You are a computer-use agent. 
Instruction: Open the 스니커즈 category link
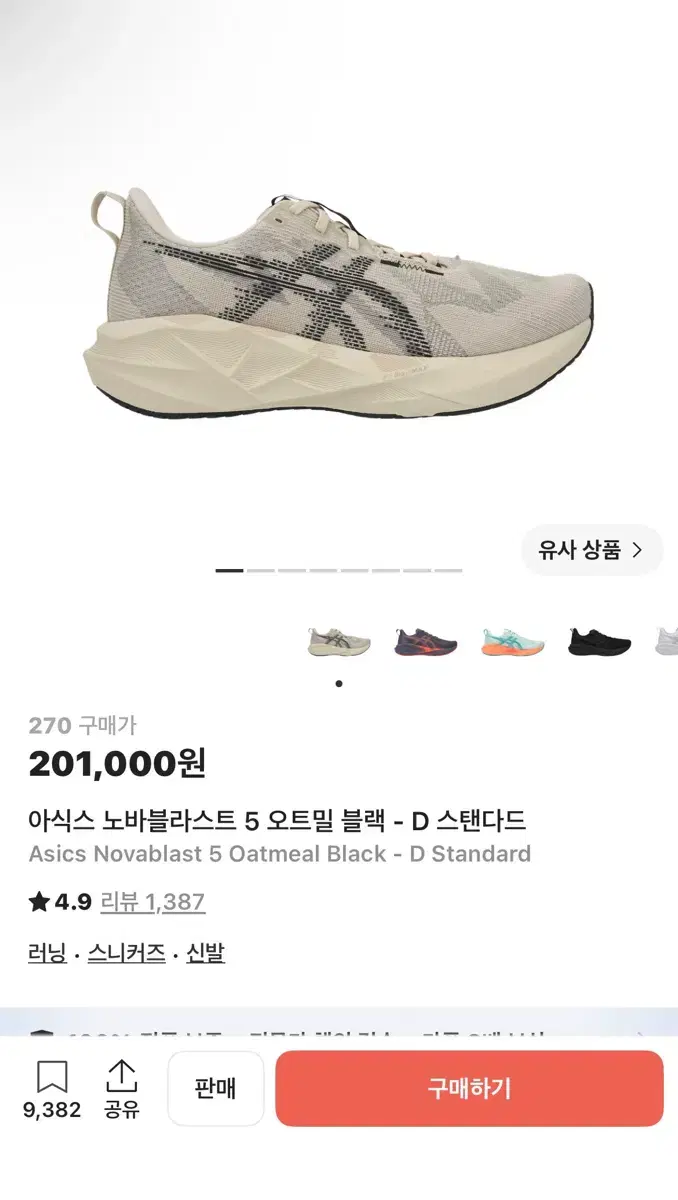126,953
